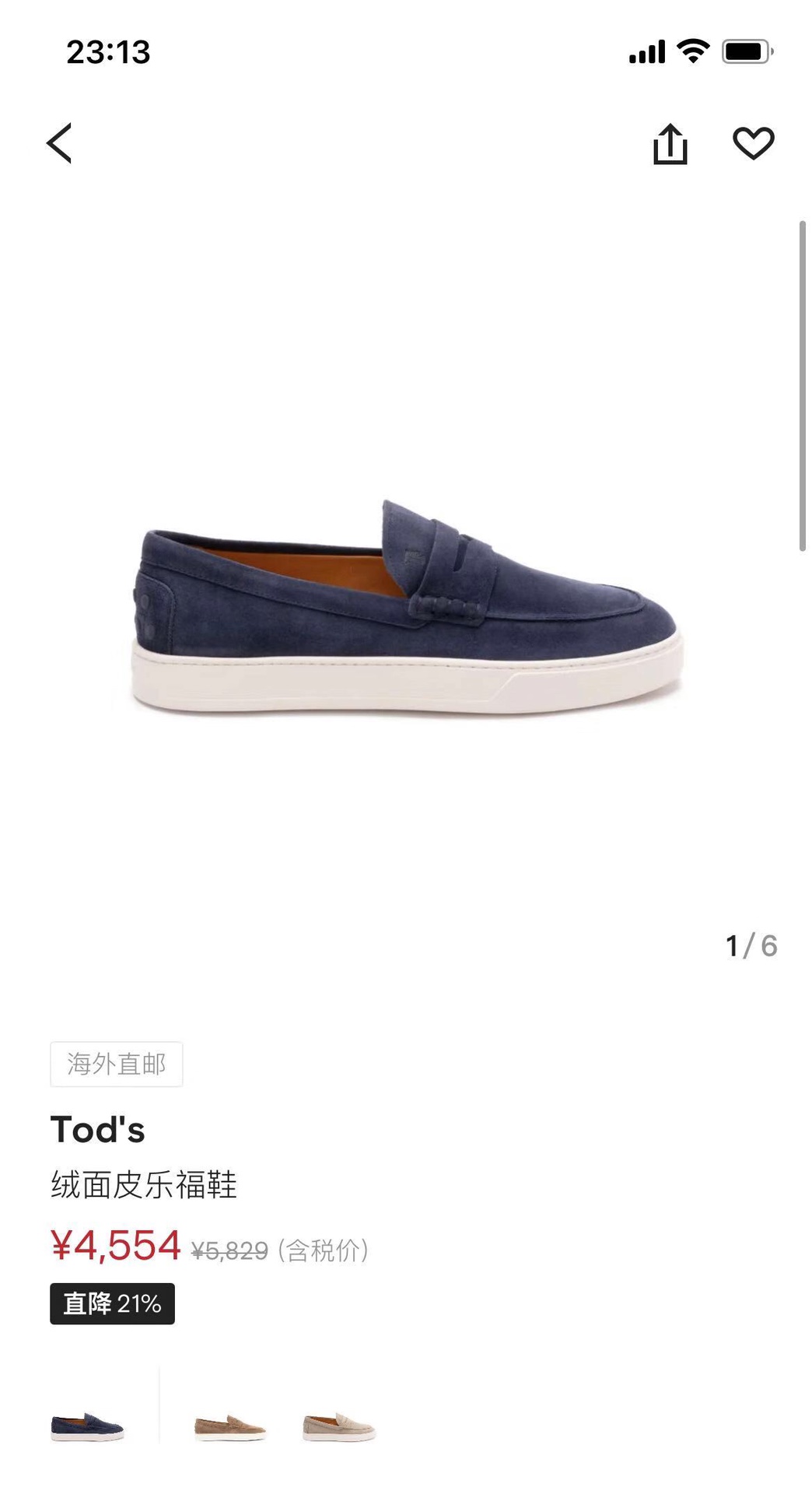This screenshot has height=1494, width=812.
Task: Select the navy blue color variant
Action: [x=88, y=1427]
